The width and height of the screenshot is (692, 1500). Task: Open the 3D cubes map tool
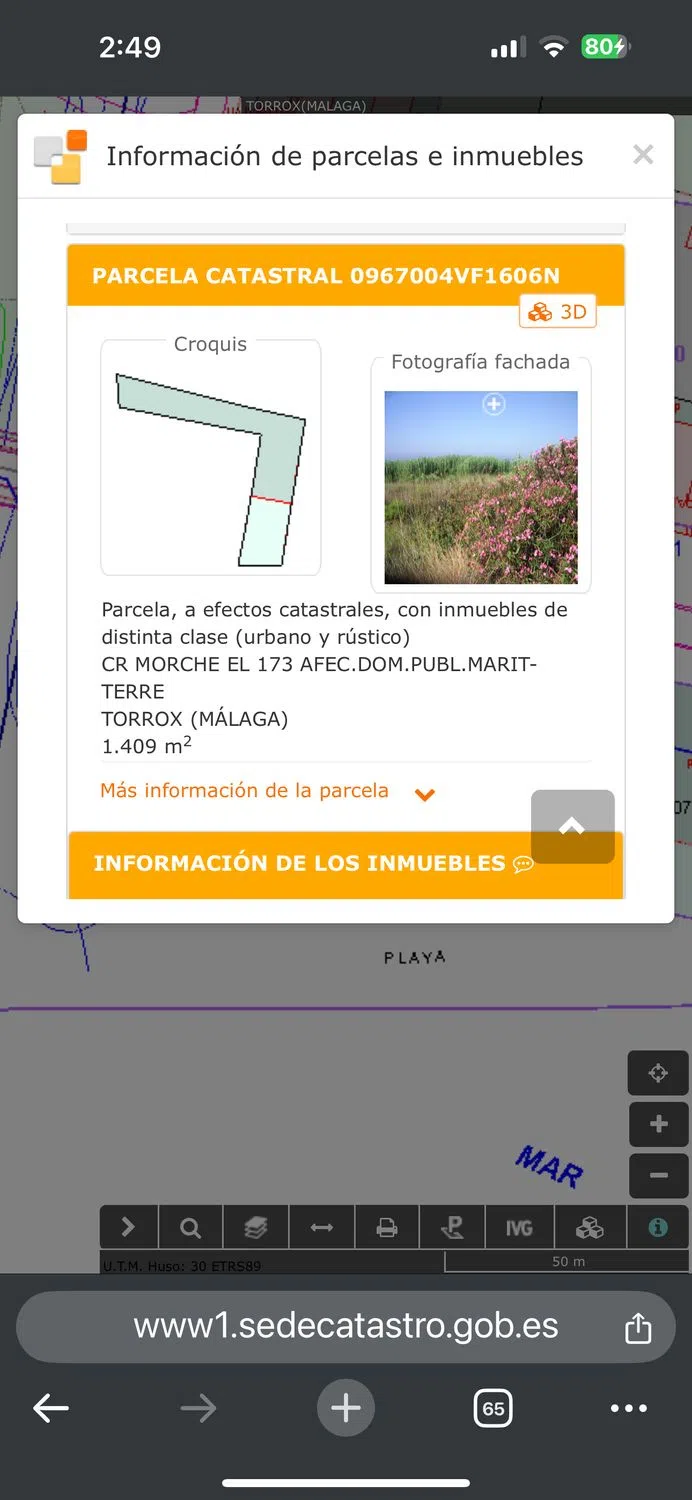click(x=590, y=1227)
